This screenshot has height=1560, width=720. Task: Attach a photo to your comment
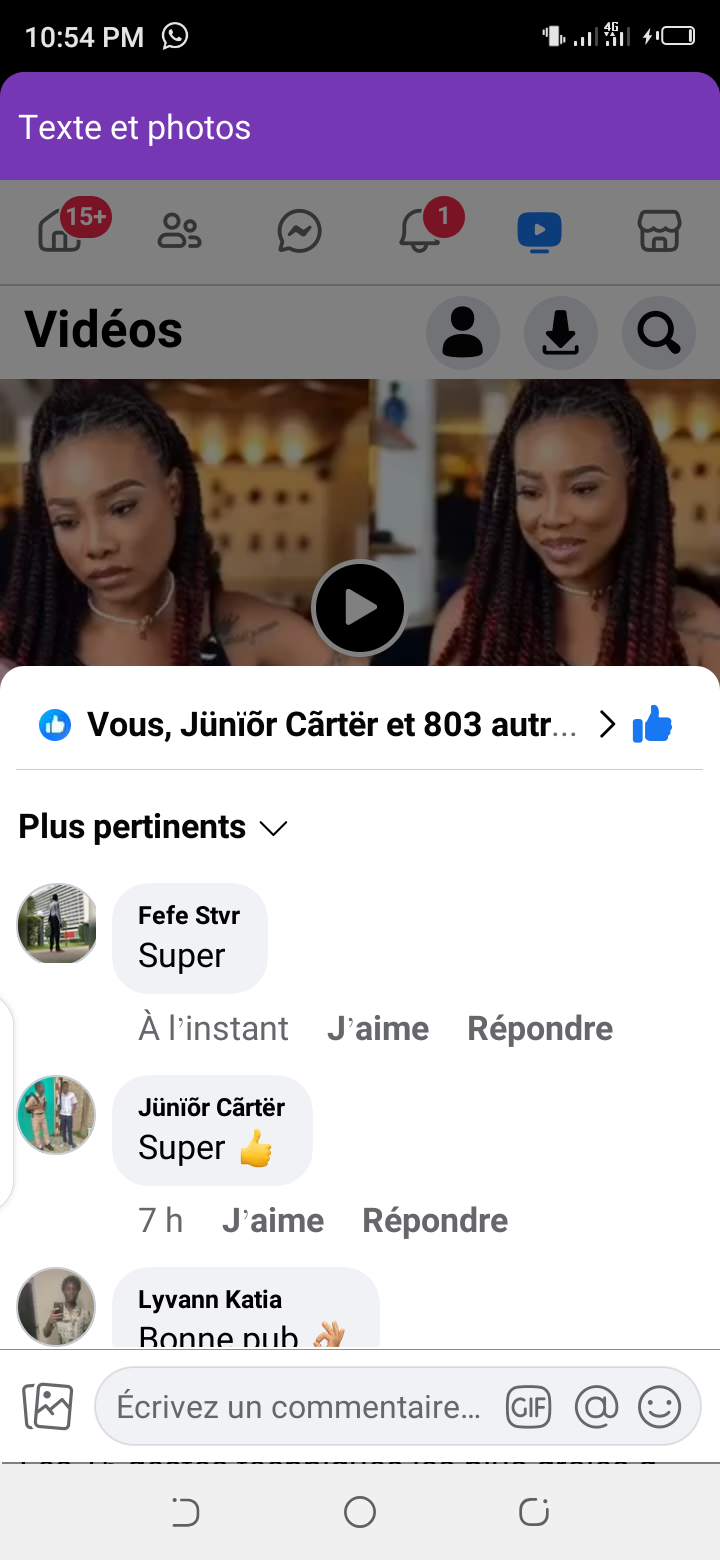48,1407
